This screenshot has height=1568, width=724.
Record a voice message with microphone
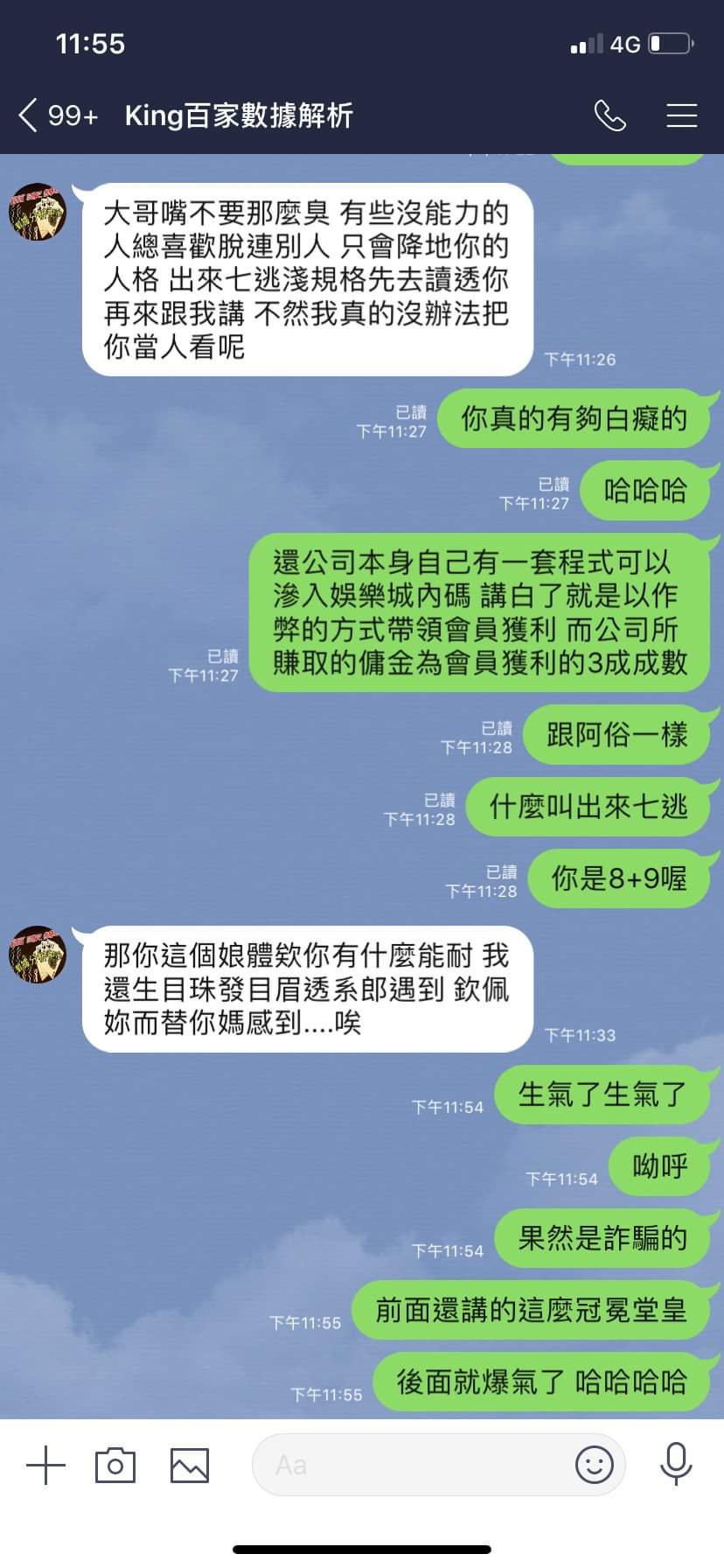point(676,1465)
